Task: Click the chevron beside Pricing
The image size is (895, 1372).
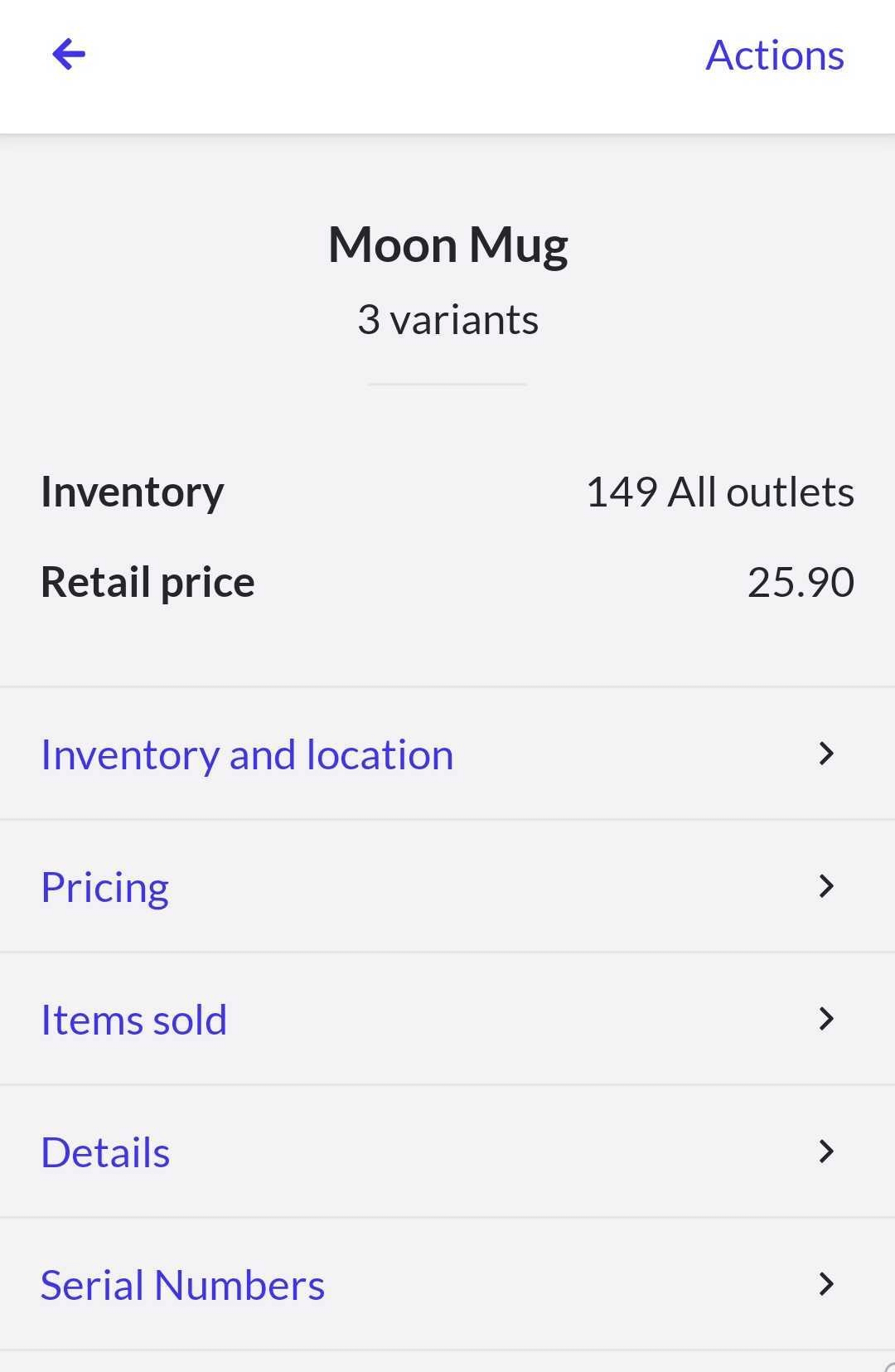Action: (x=826, y=886)
